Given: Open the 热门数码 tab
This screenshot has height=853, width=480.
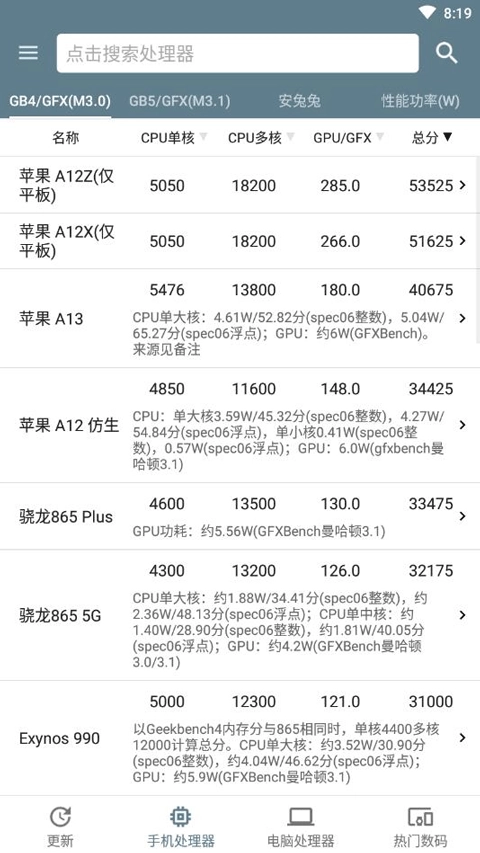Looking at the screenshot, I should point(420,827).
